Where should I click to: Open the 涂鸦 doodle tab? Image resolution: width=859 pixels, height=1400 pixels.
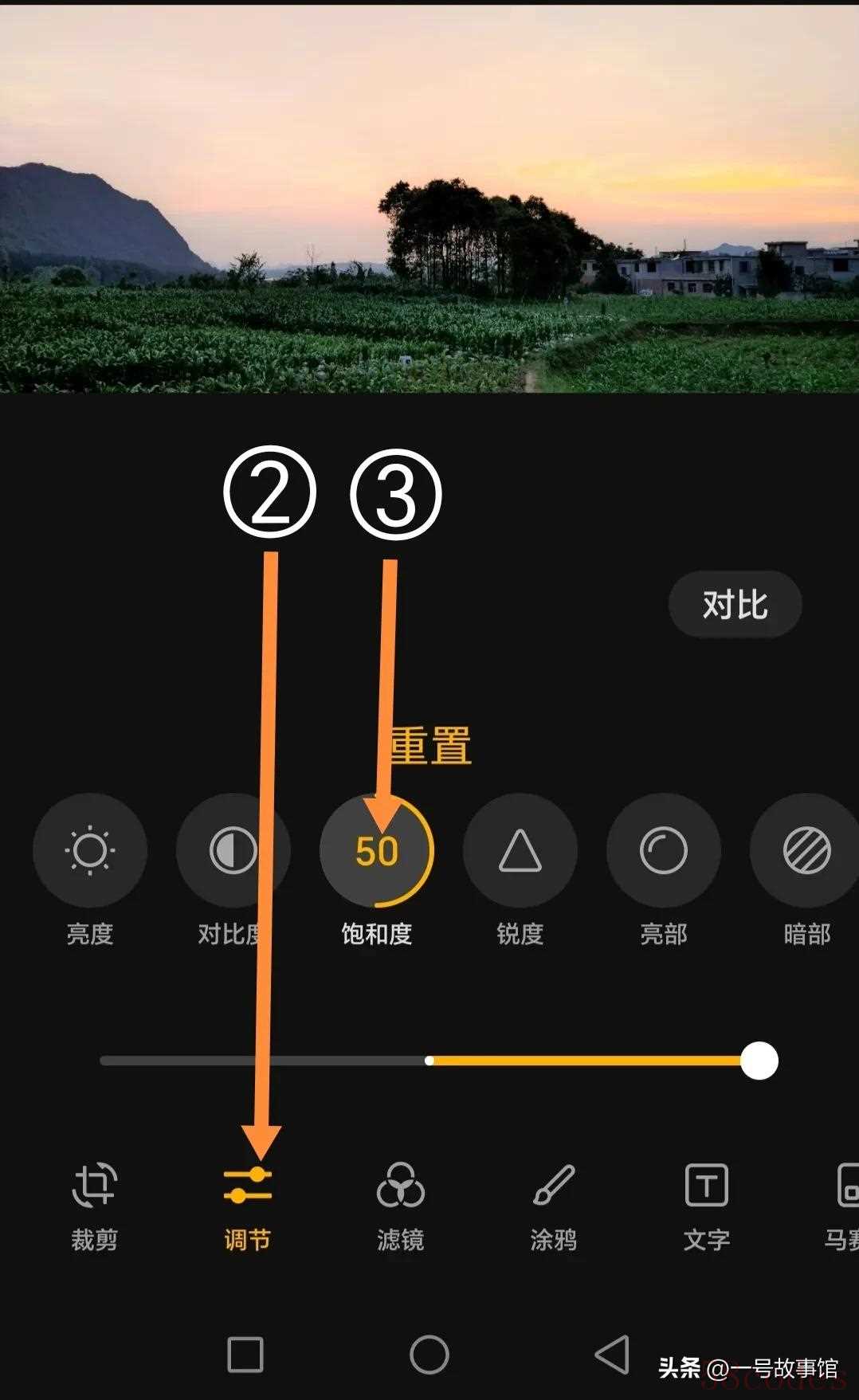(553, 1205)
